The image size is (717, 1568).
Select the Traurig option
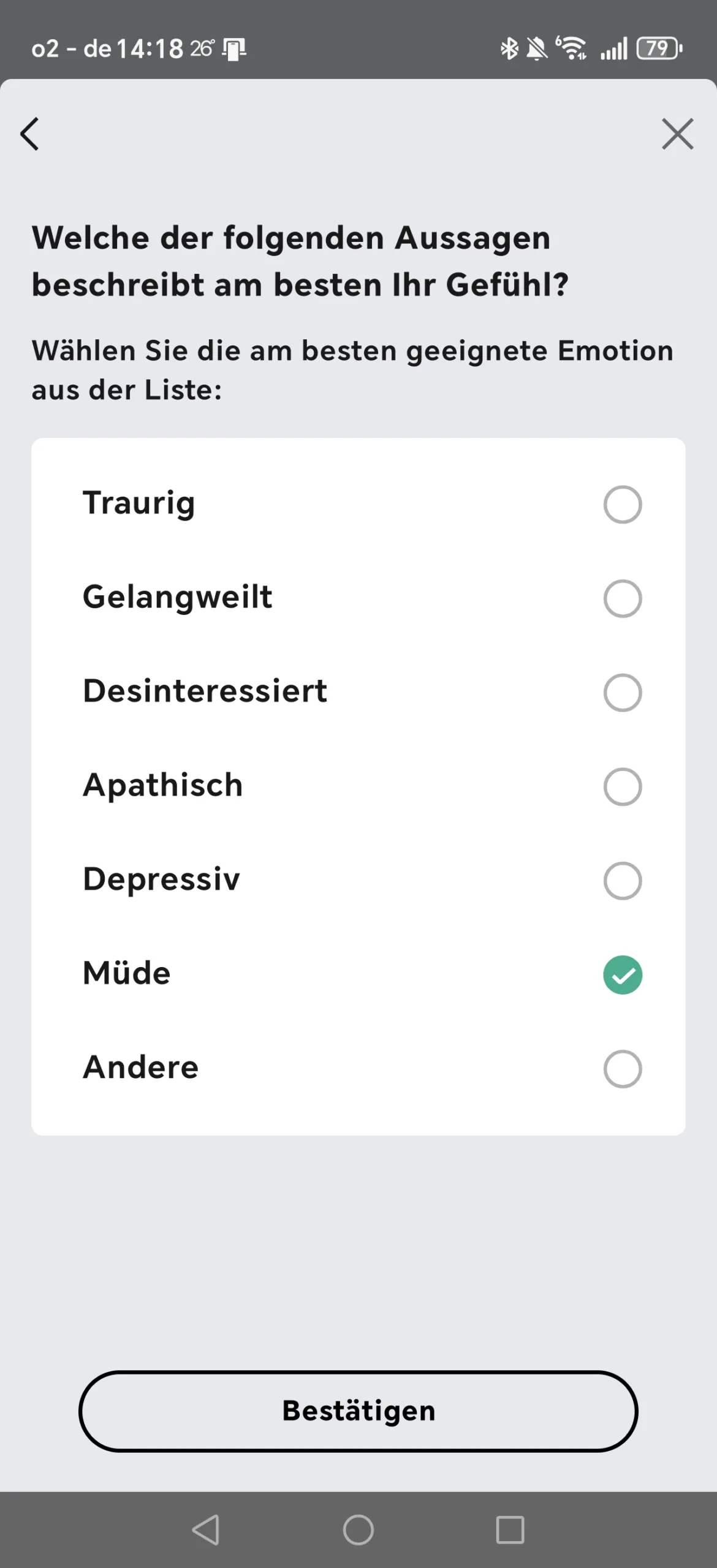(358, 504)
